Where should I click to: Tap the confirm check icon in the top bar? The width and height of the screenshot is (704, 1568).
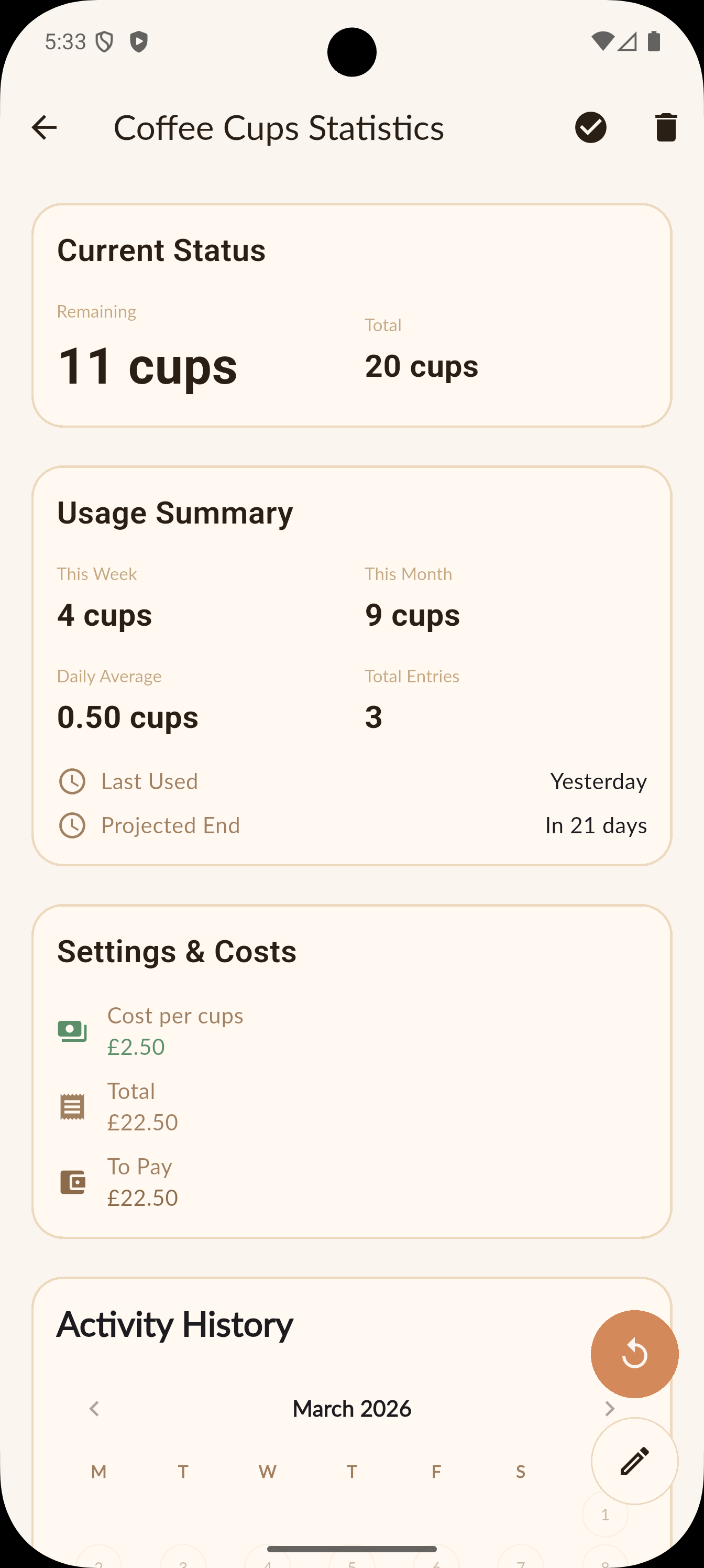click(591, 127)
